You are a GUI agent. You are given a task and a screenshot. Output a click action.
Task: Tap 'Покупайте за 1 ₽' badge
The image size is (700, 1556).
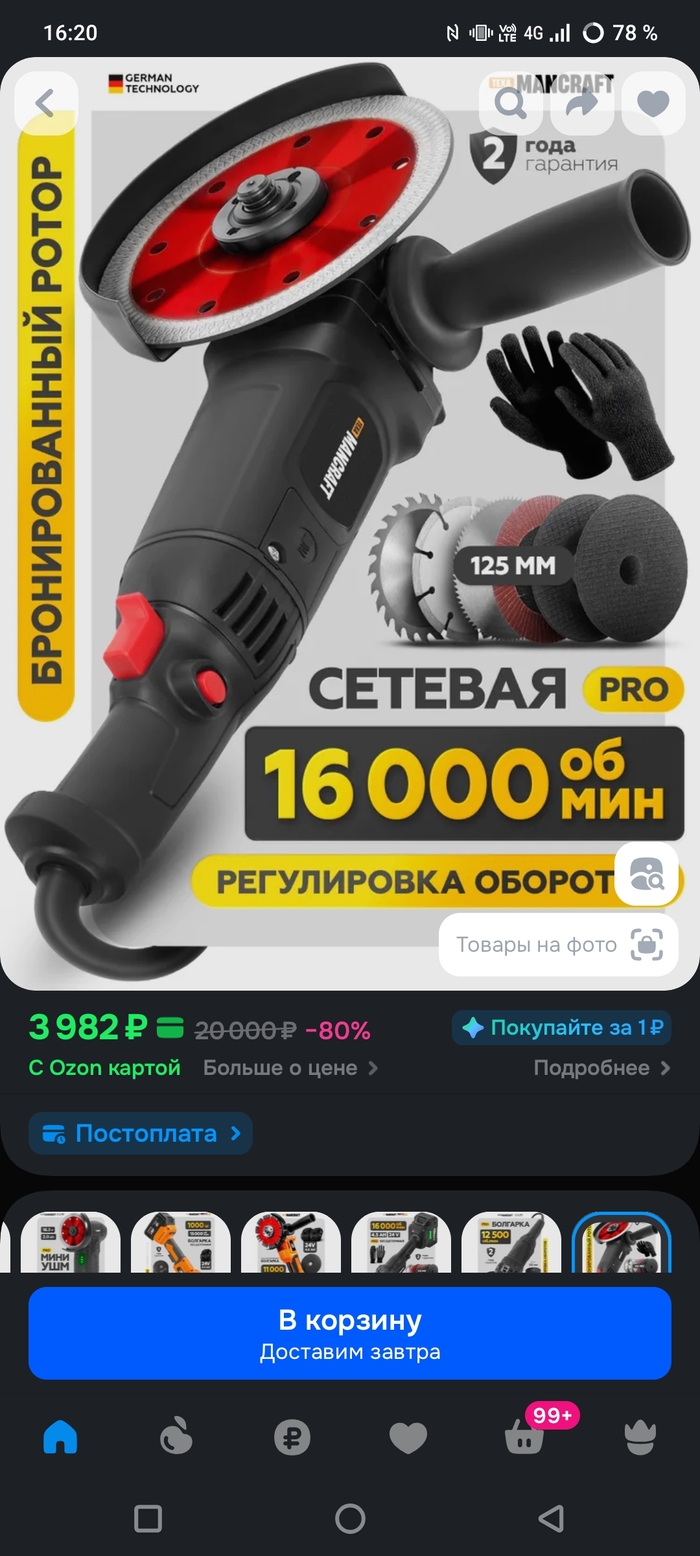[561, 1028]
